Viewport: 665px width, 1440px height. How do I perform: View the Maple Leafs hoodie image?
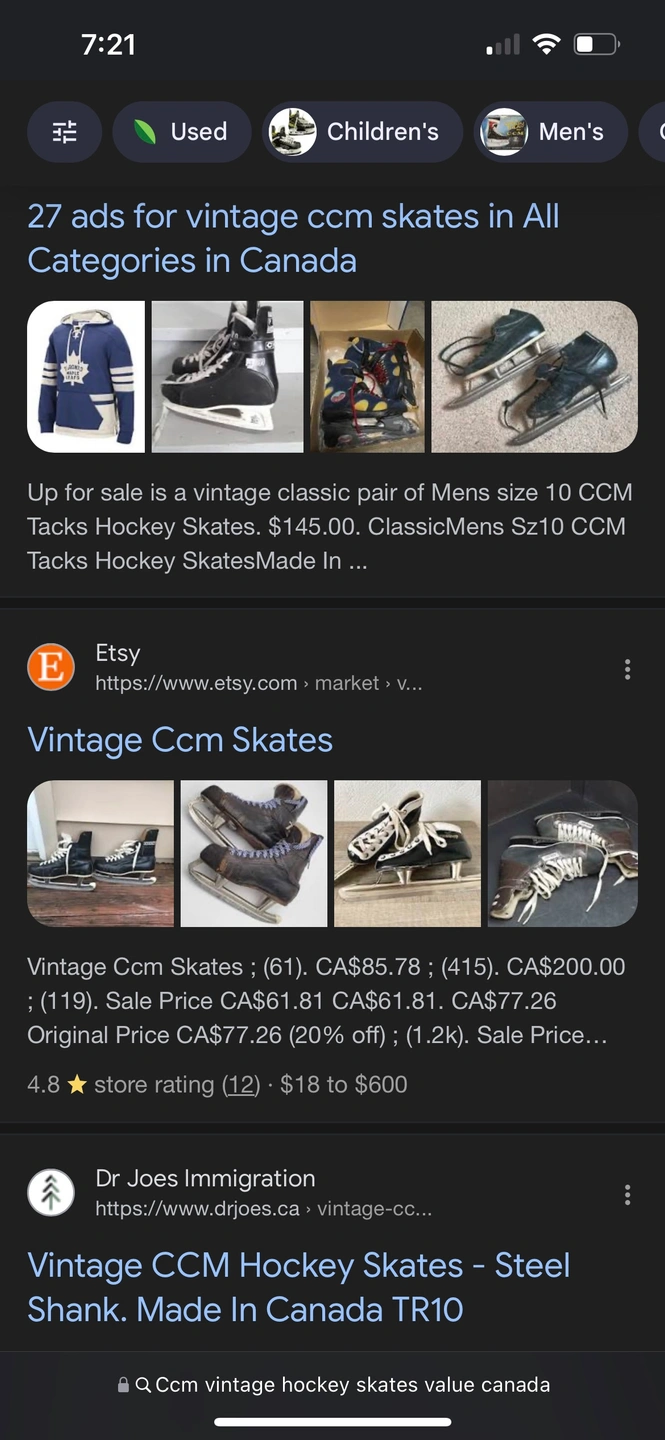coord(86,376)
